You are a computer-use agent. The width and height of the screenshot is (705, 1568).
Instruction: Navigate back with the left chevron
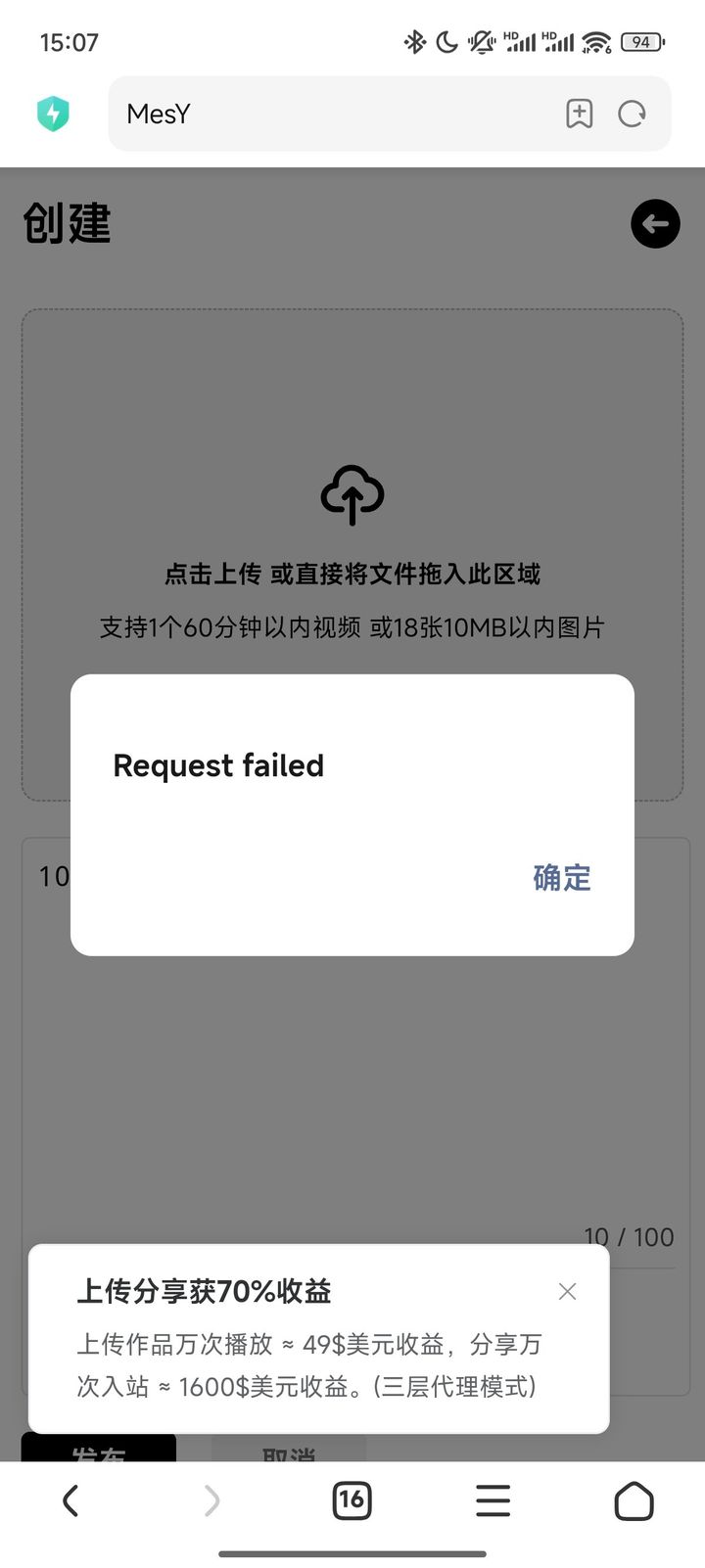click(70, 1499)
